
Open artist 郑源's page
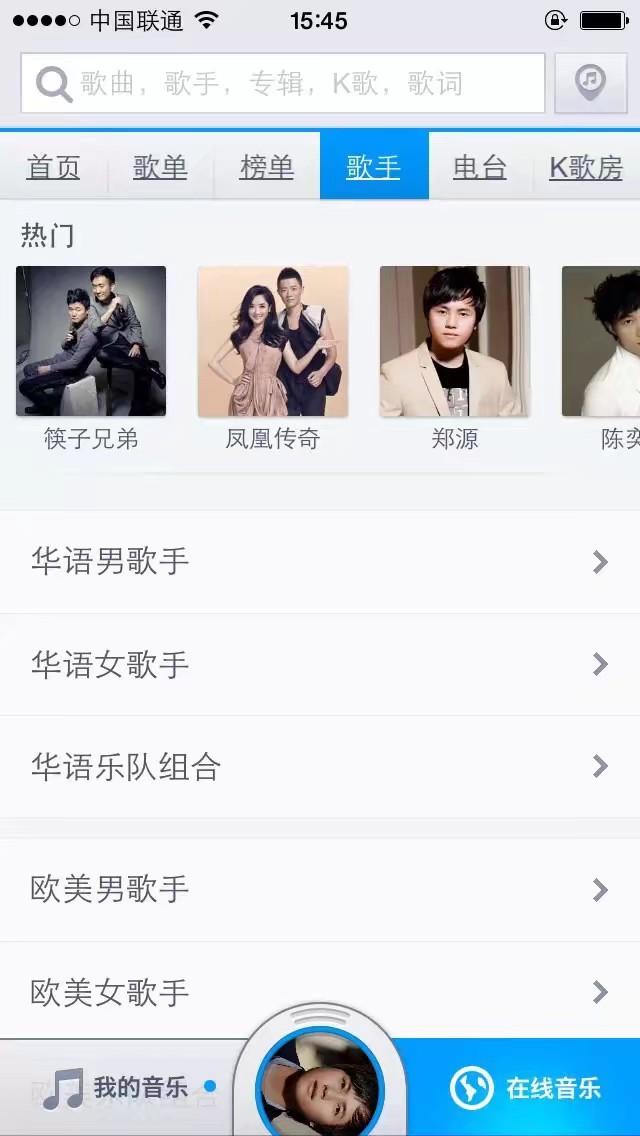[455, 342]
